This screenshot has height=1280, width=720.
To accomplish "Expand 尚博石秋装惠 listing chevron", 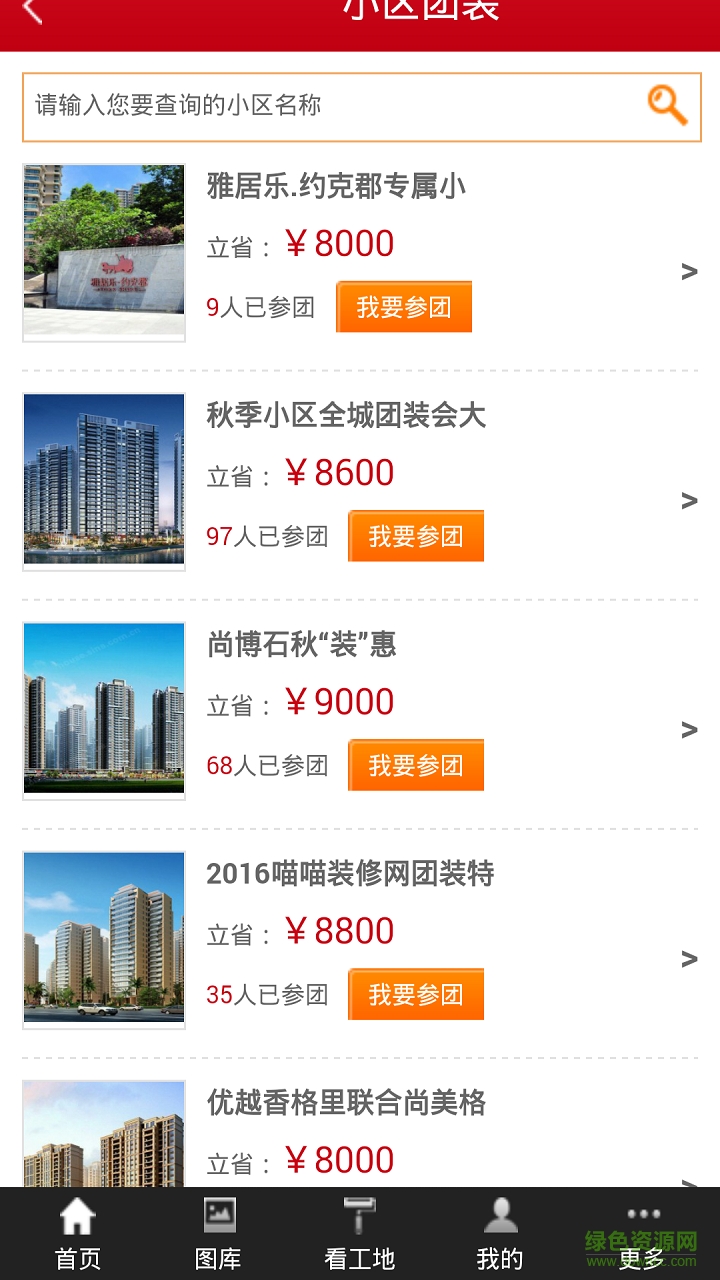I will 688,730.
